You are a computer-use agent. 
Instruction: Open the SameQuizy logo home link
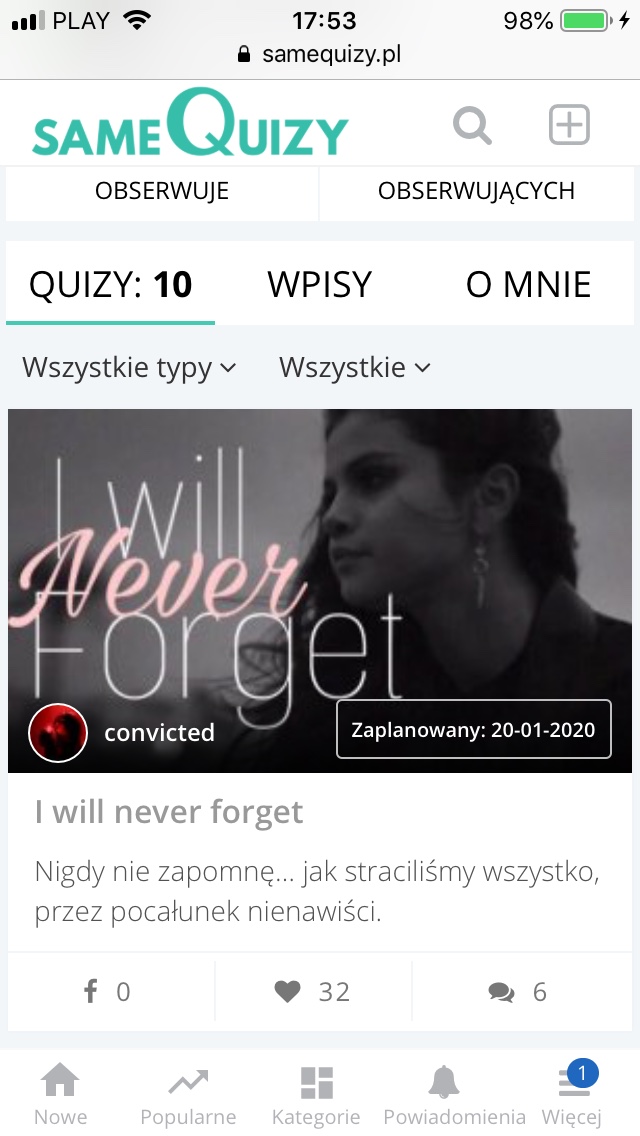pyautogui.click(x=190, y=124)
